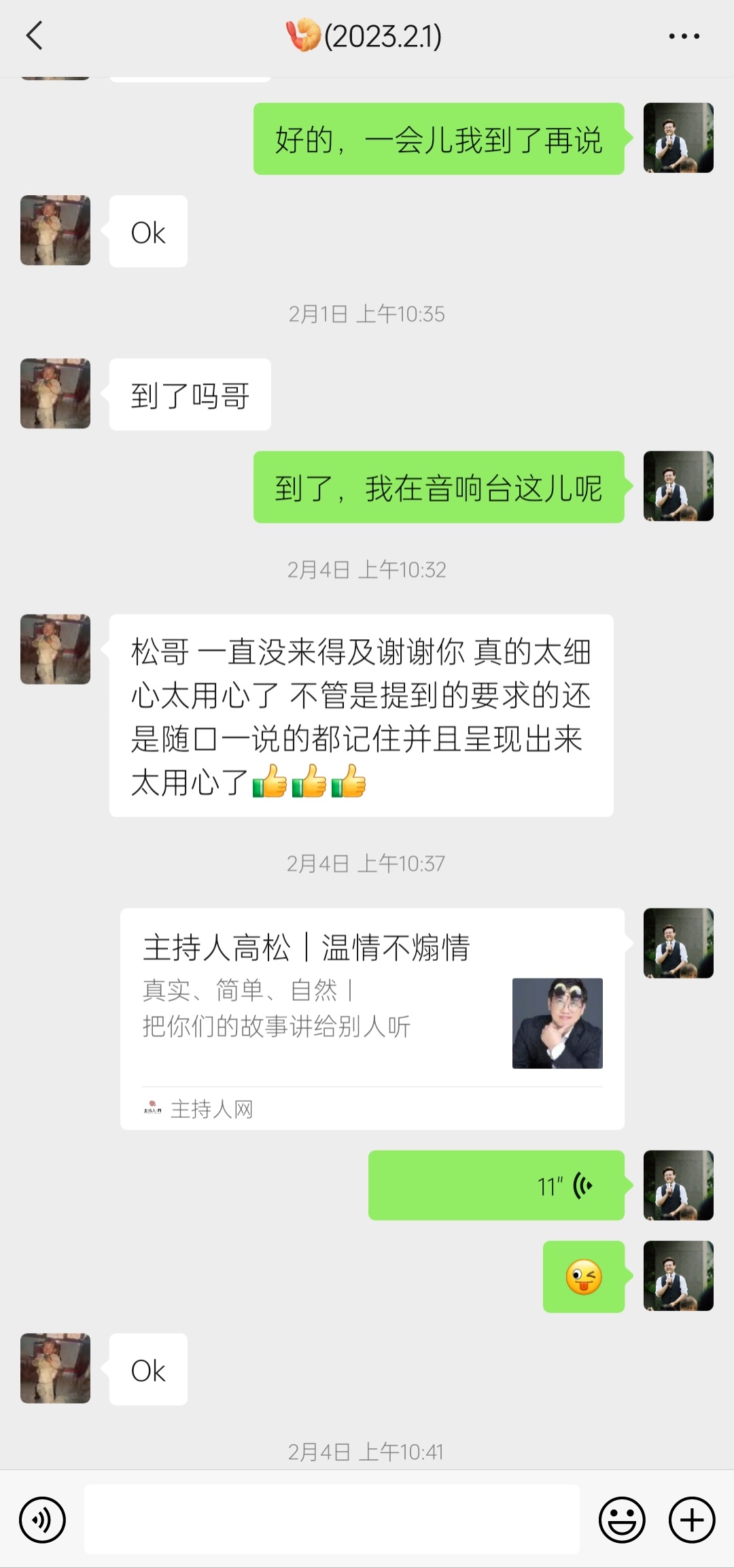Go back to the chat list

click(34, 36)
